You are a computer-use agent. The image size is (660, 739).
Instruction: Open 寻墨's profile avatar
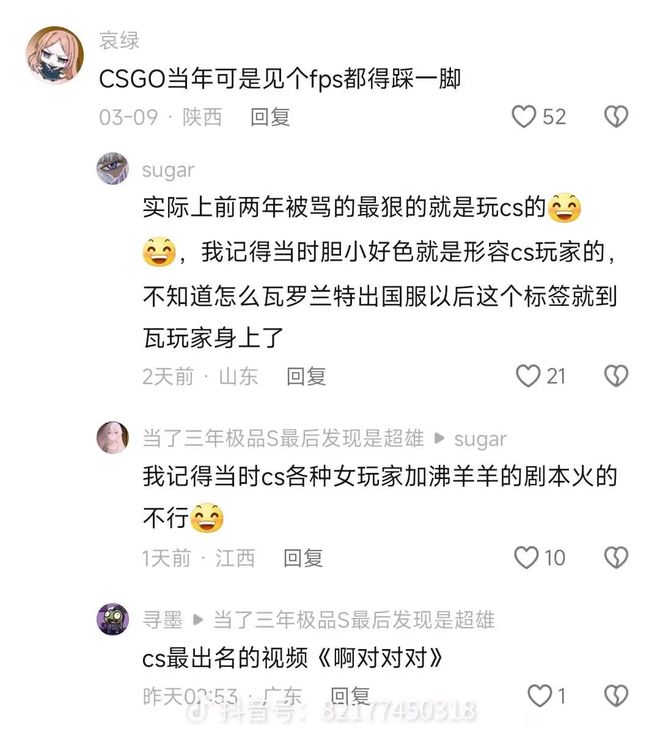(113, 619)
